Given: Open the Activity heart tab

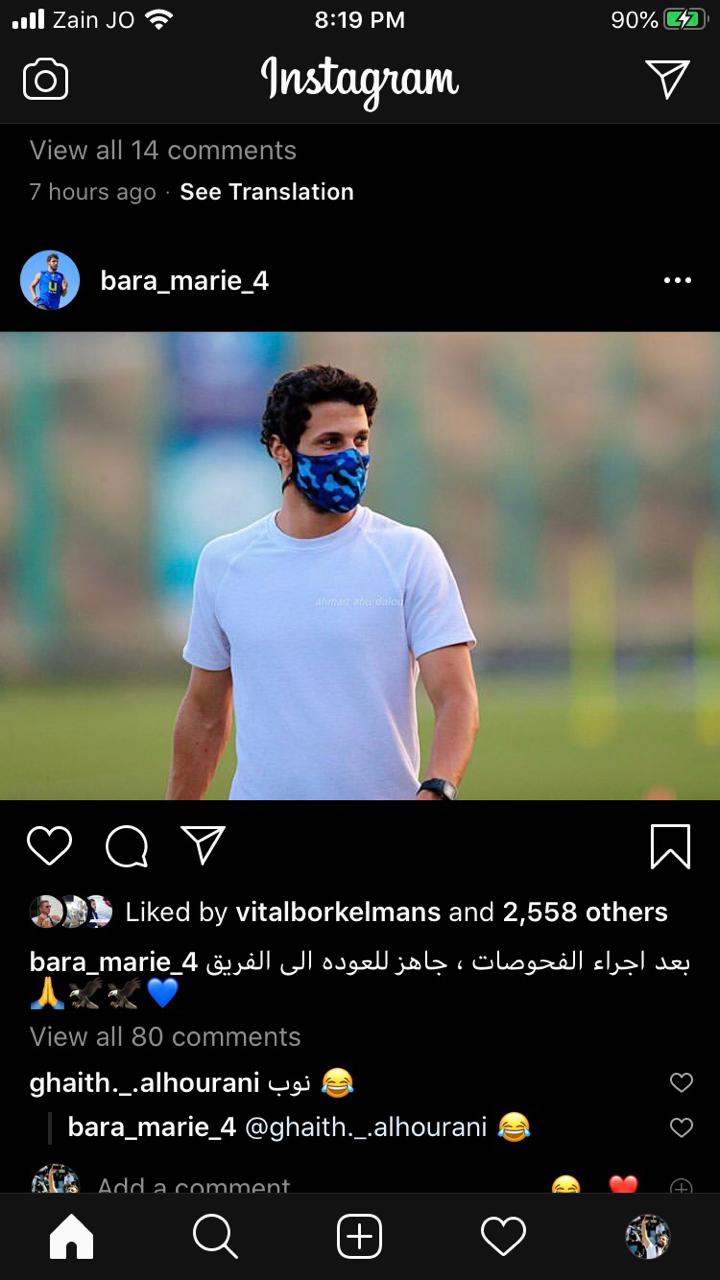Looking at the screenshot, I should point(503,1237).
